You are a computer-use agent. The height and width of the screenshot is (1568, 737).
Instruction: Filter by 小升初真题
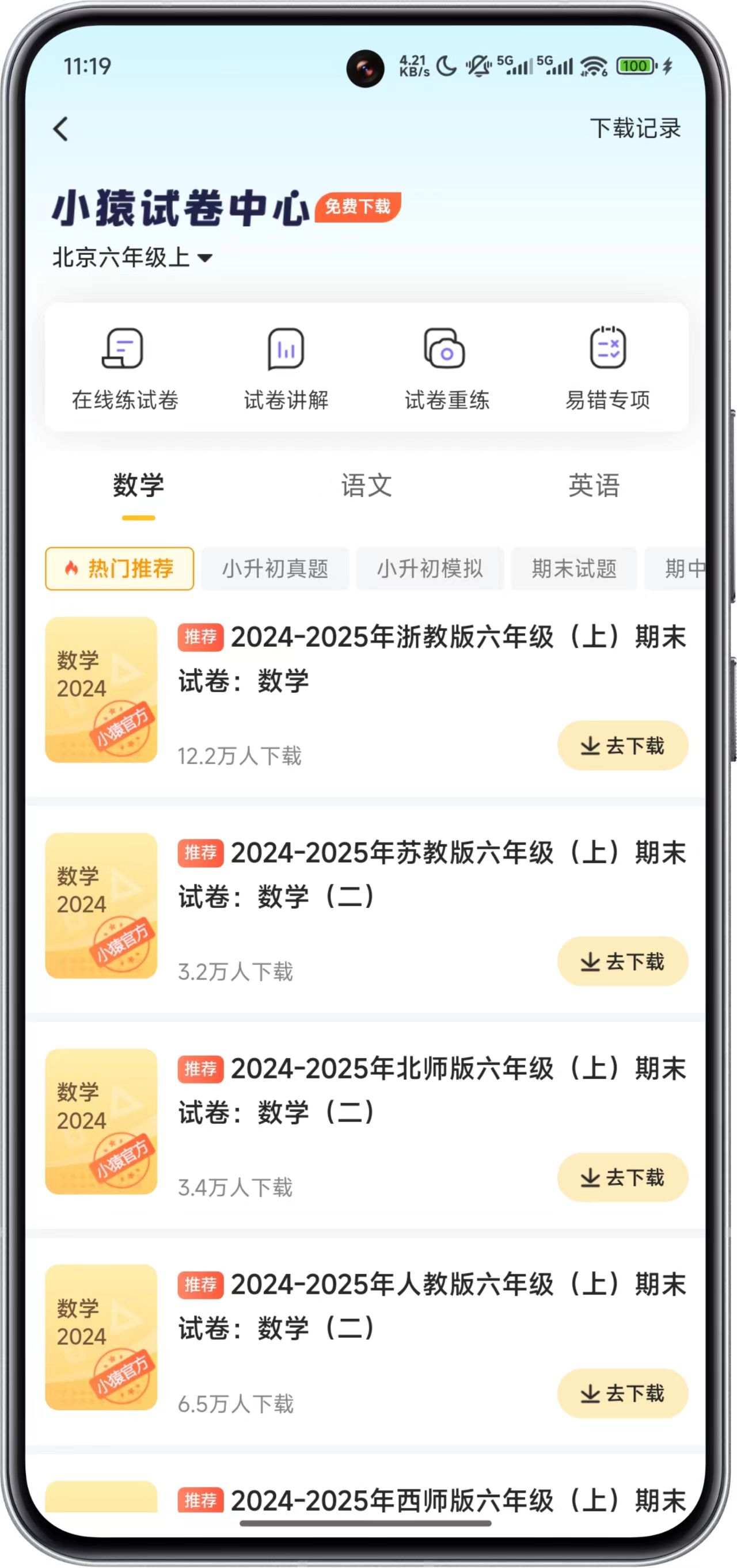[x=275, y=569]
